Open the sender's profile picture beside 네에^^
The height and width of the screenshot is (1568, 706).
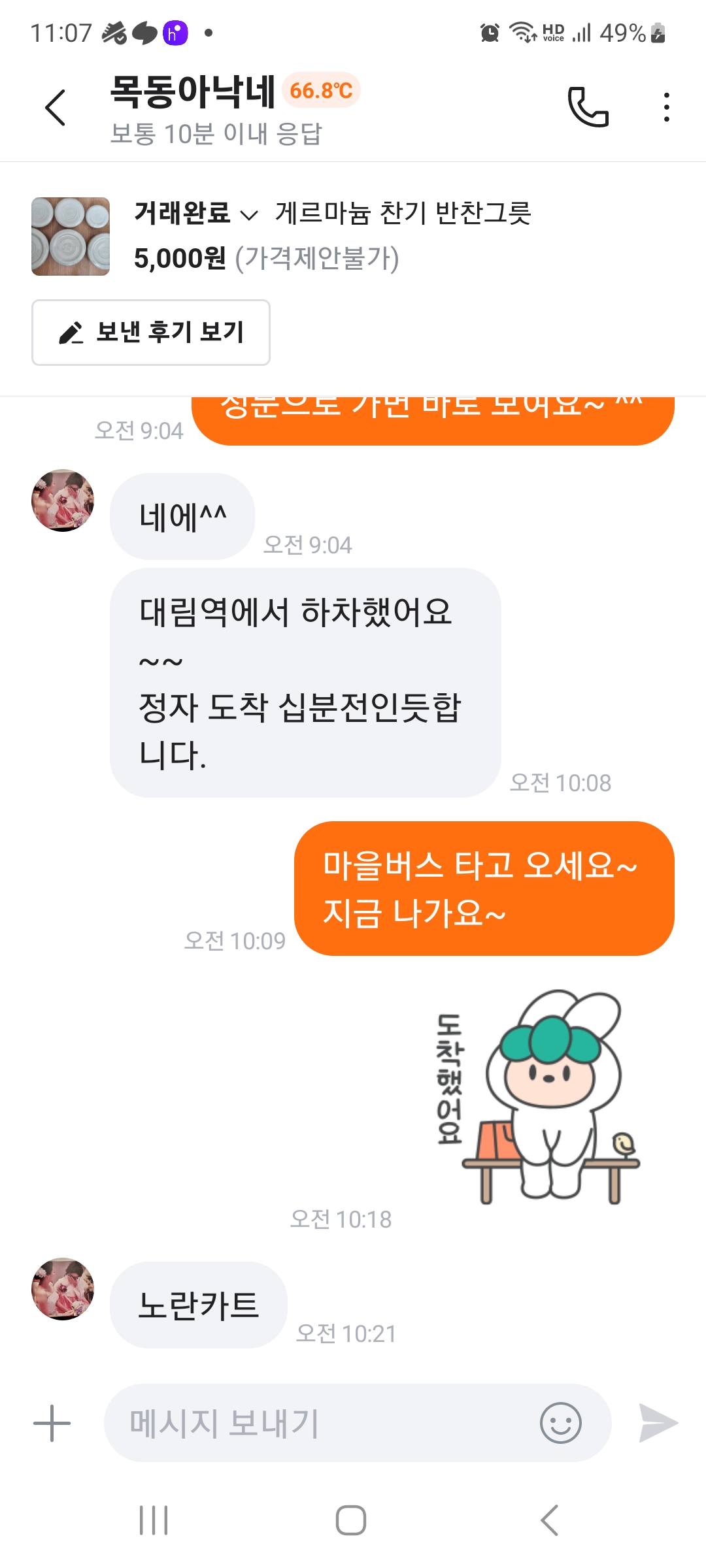point(63,500)
